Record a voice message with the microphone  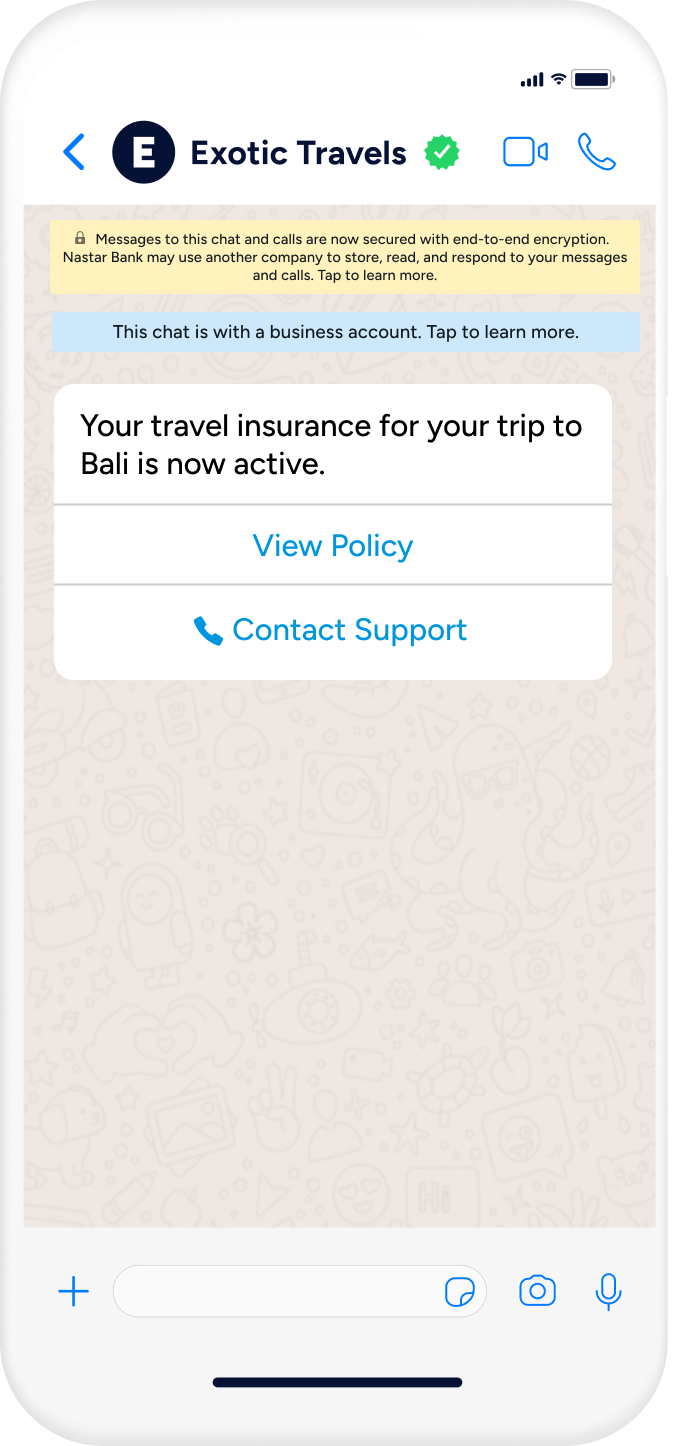(608, 1292)
